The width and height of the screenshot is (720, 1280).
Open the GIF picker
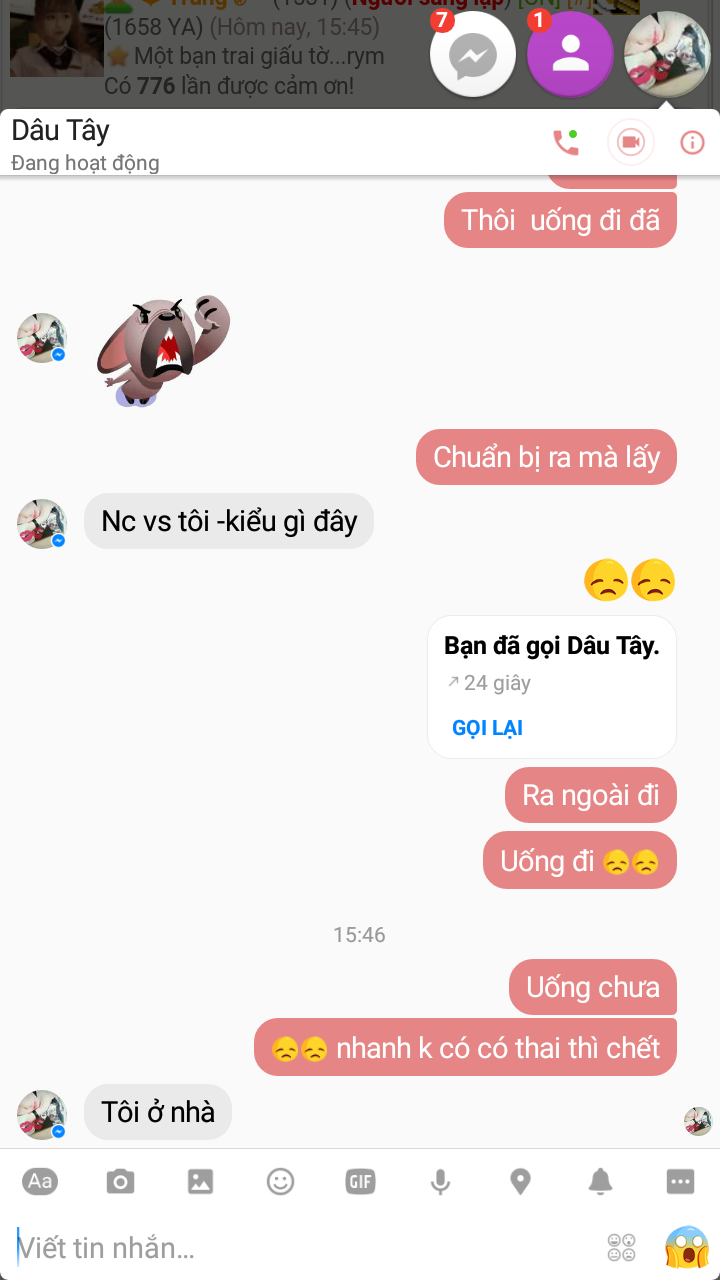pos(360,1182)
